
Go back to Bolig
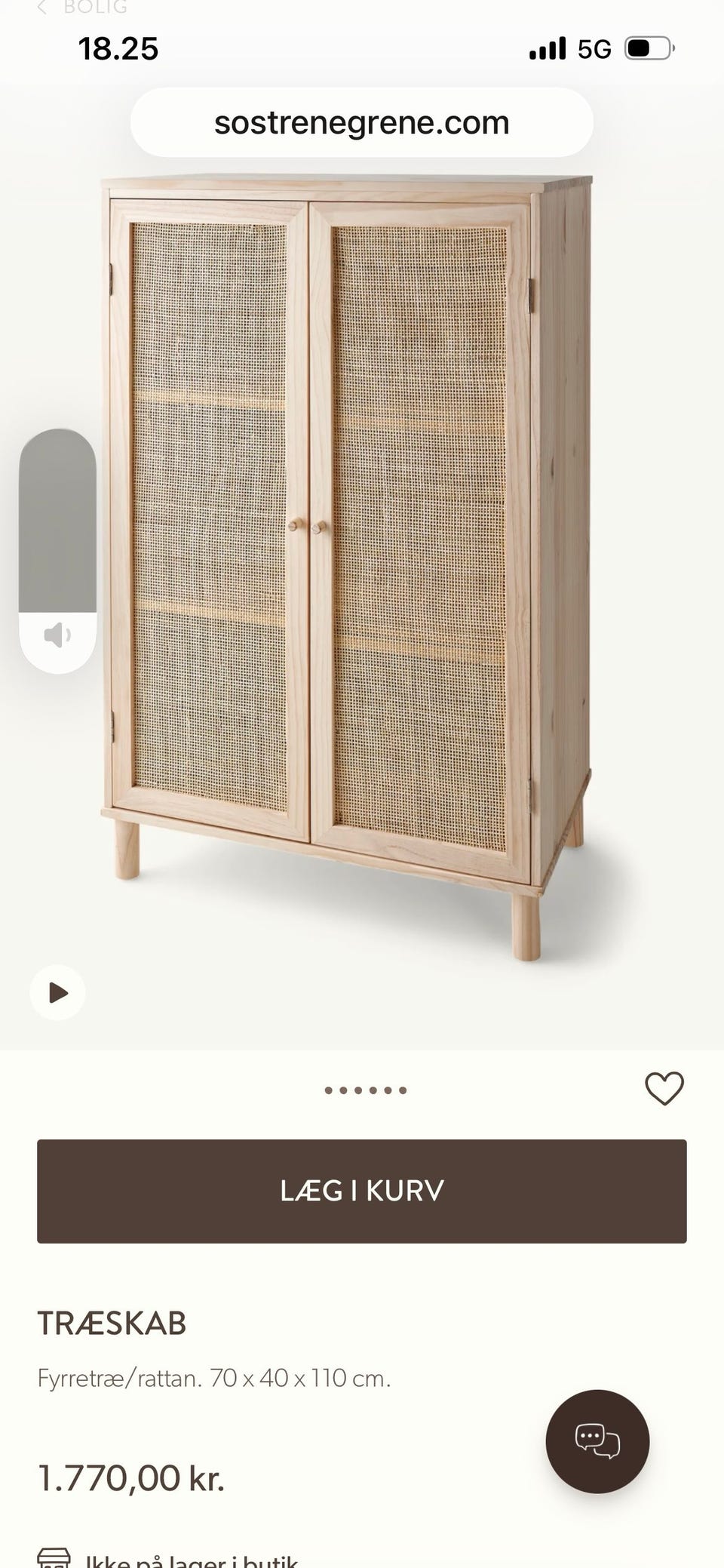coord(83,8)
